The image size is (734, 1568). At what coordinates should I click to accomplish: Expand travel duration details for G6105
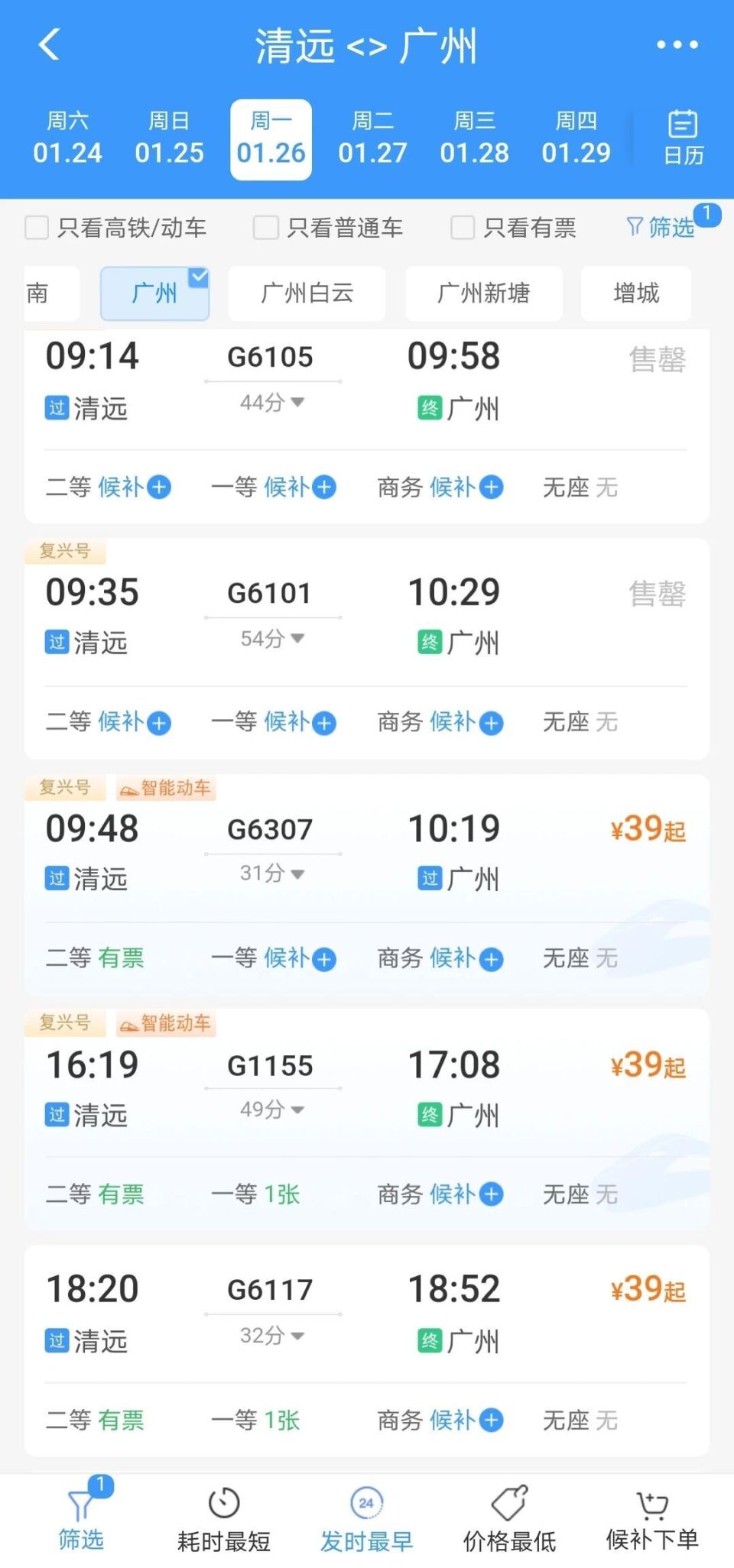pyautogui.click(x=273, y=403)
